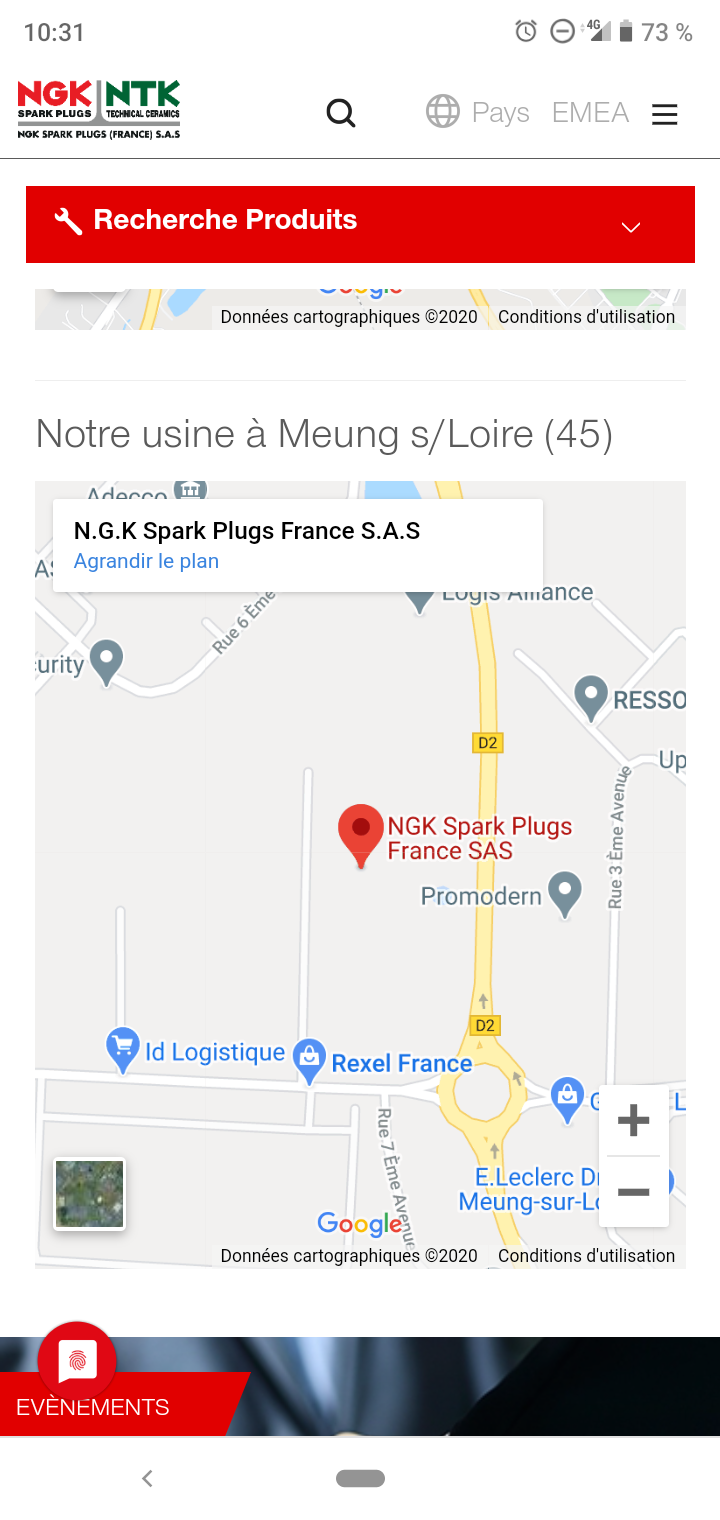Select the NGK Spark Plugs France SAS pin
The width and height of the screenshot is (720, 1520).
point(361,832)
